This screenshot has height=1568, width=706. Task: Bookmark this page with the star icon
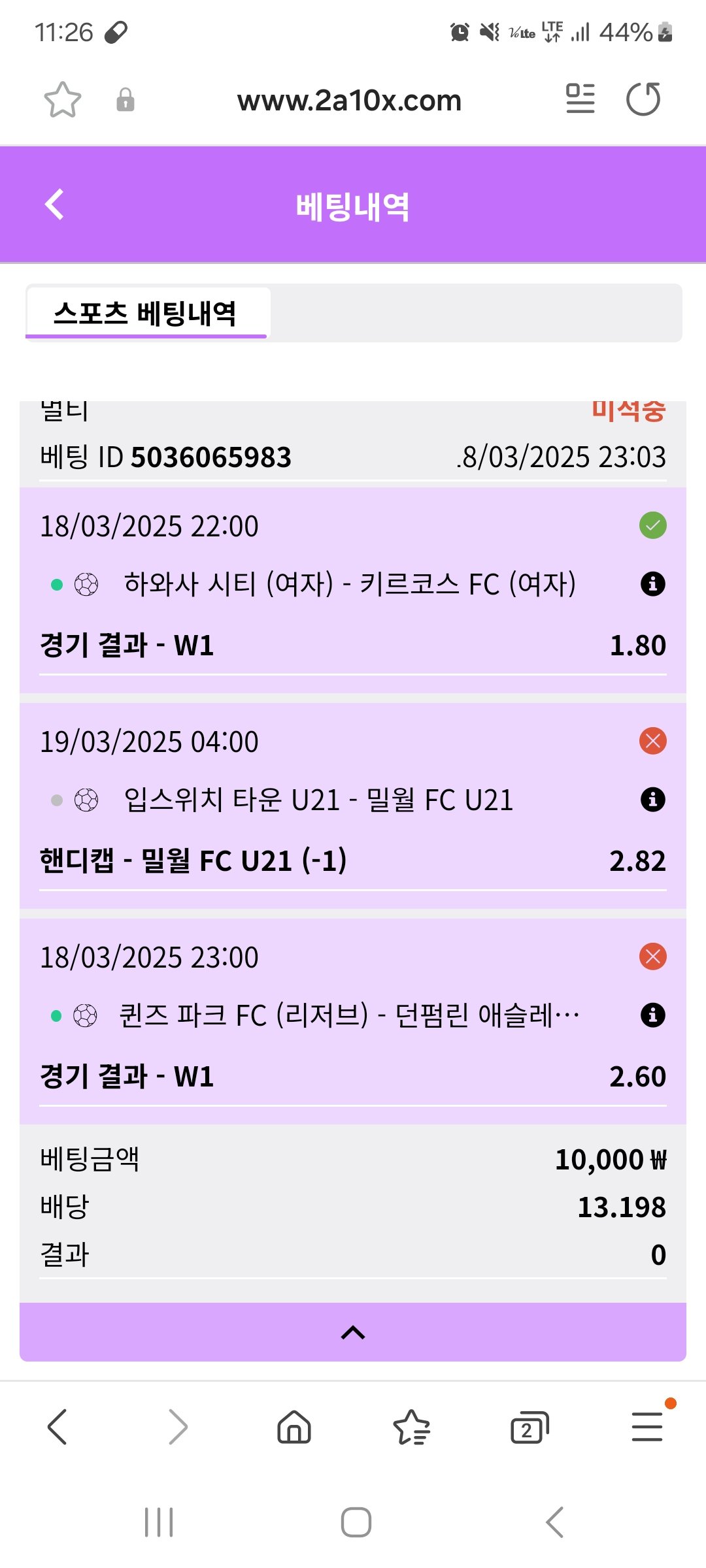pos(62,100)
